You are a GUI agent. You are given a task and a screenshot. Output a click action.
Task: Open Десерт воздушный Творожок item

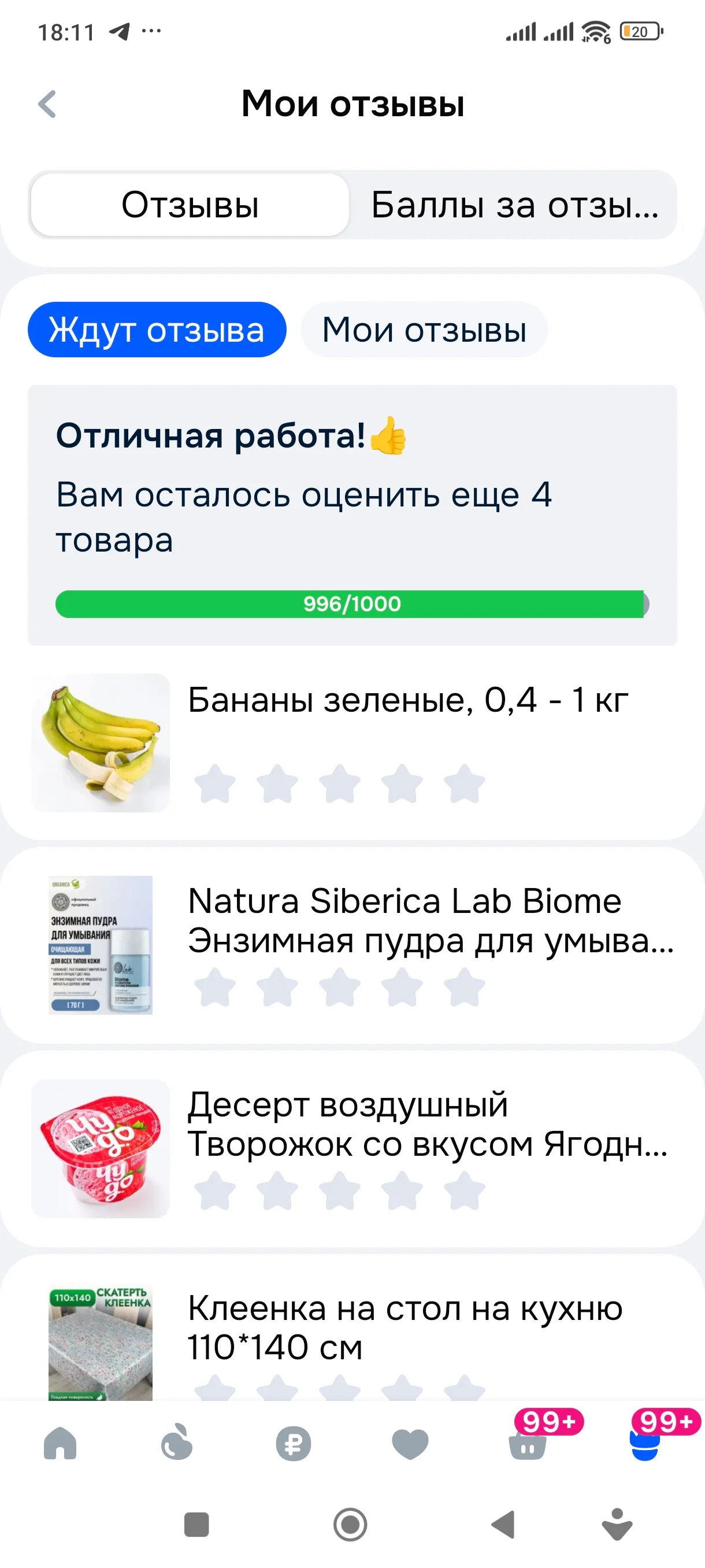[428, 1125]
